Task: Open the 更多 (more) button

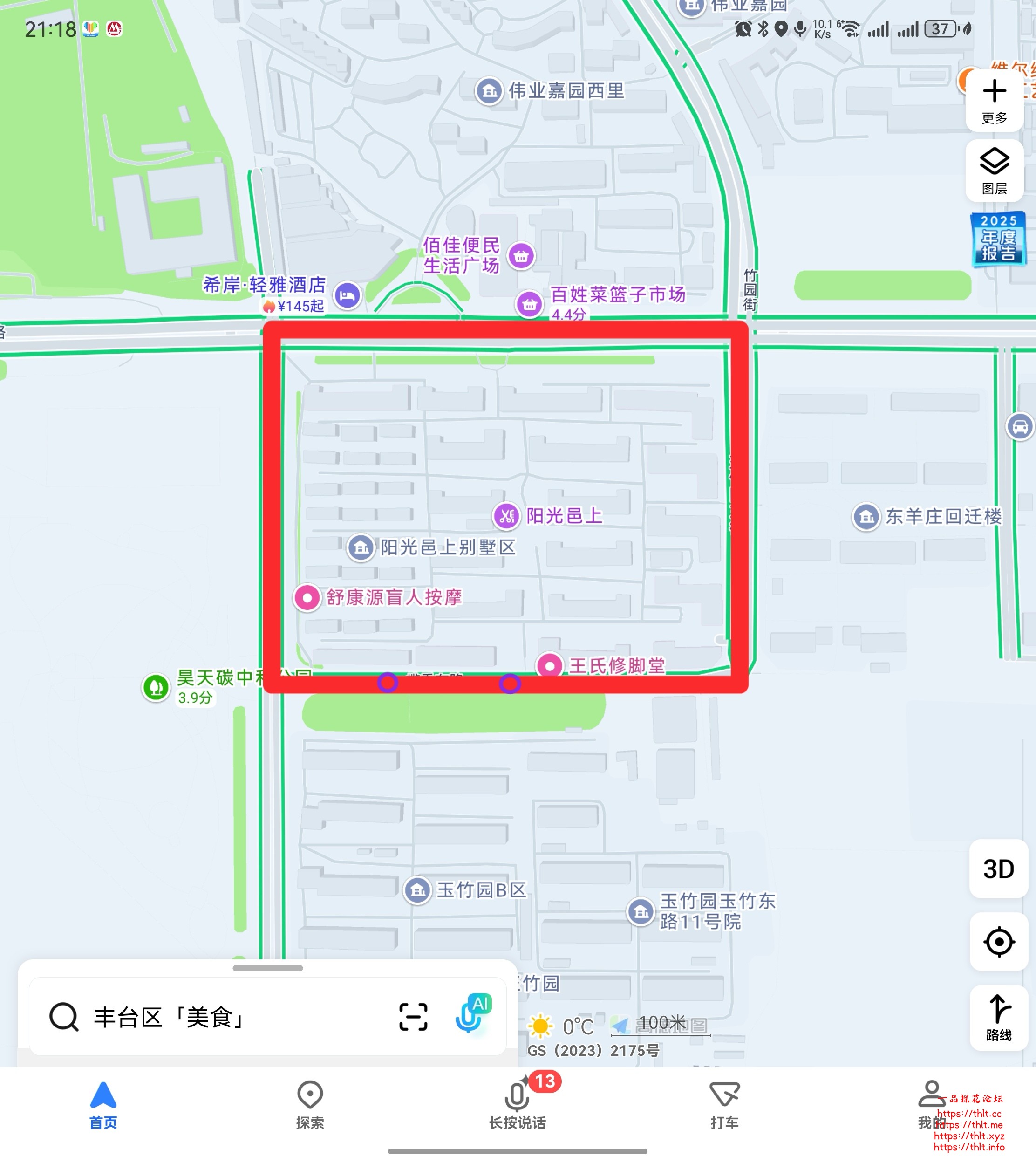Action: (x=994, y=100)
